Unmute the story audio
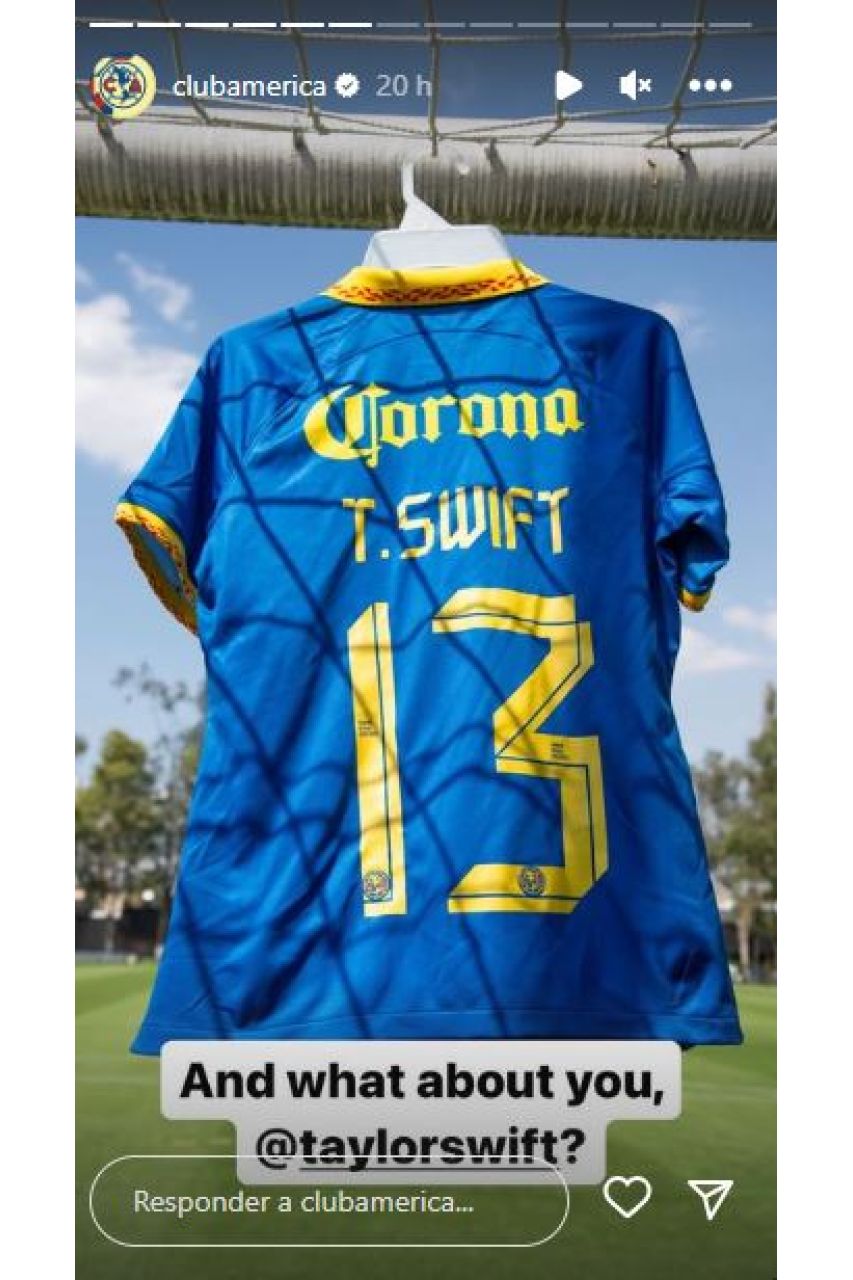853x1280 pixels. click(x=635, y=86)
